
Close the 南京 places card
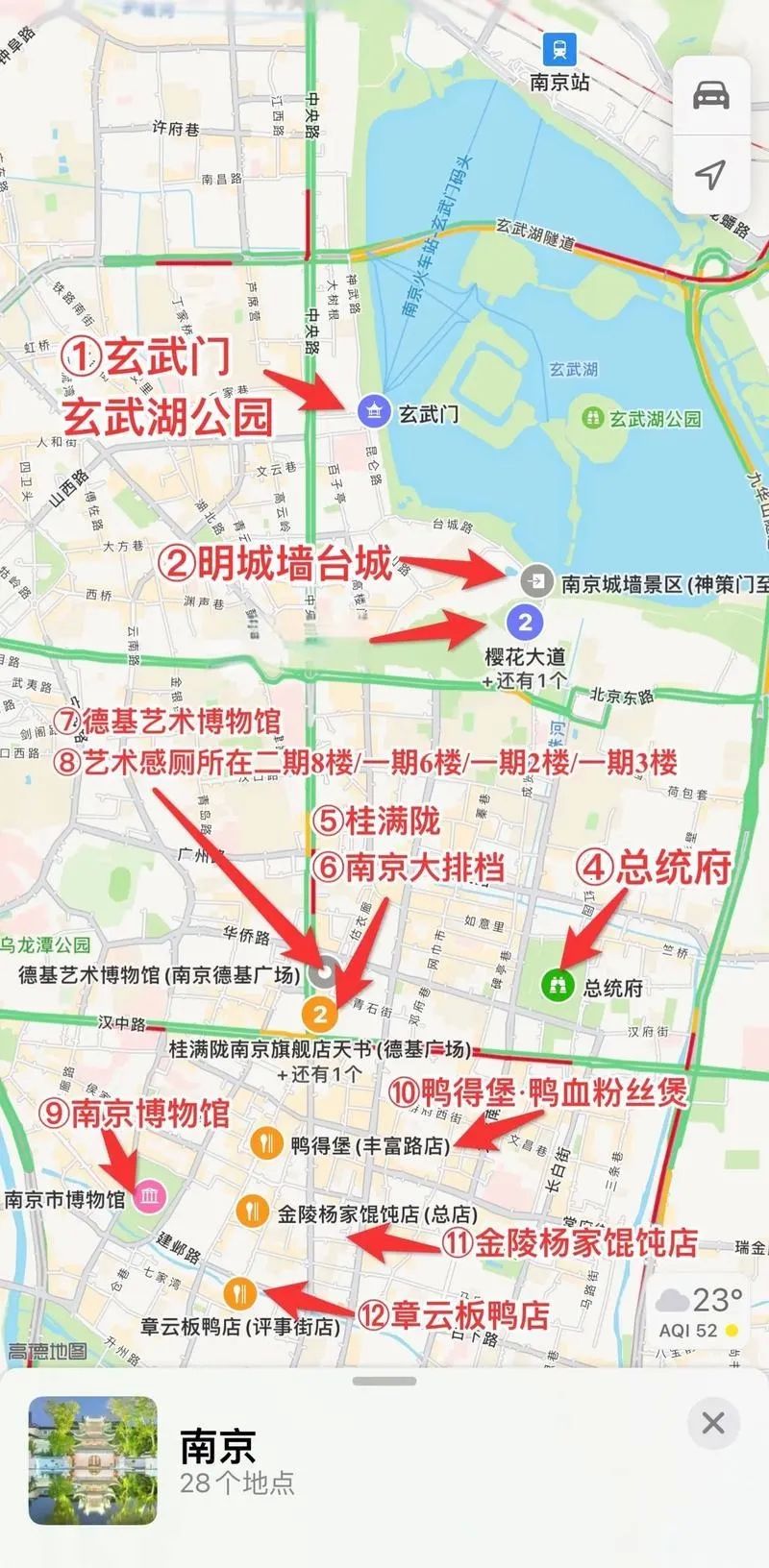pyautogui.click(x=712, y=1423)
